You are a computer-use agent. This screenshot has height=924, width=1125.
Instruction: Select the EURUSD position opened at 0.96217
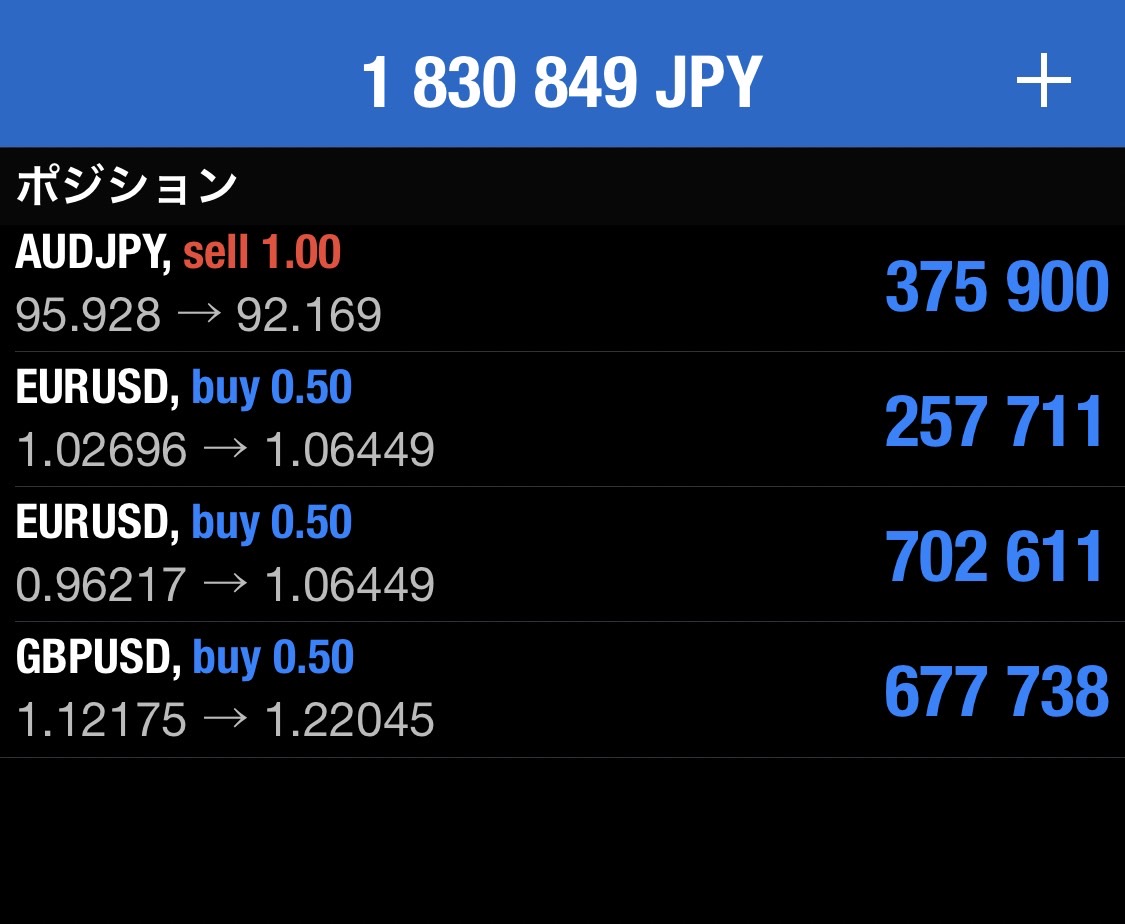pos(560,555)
